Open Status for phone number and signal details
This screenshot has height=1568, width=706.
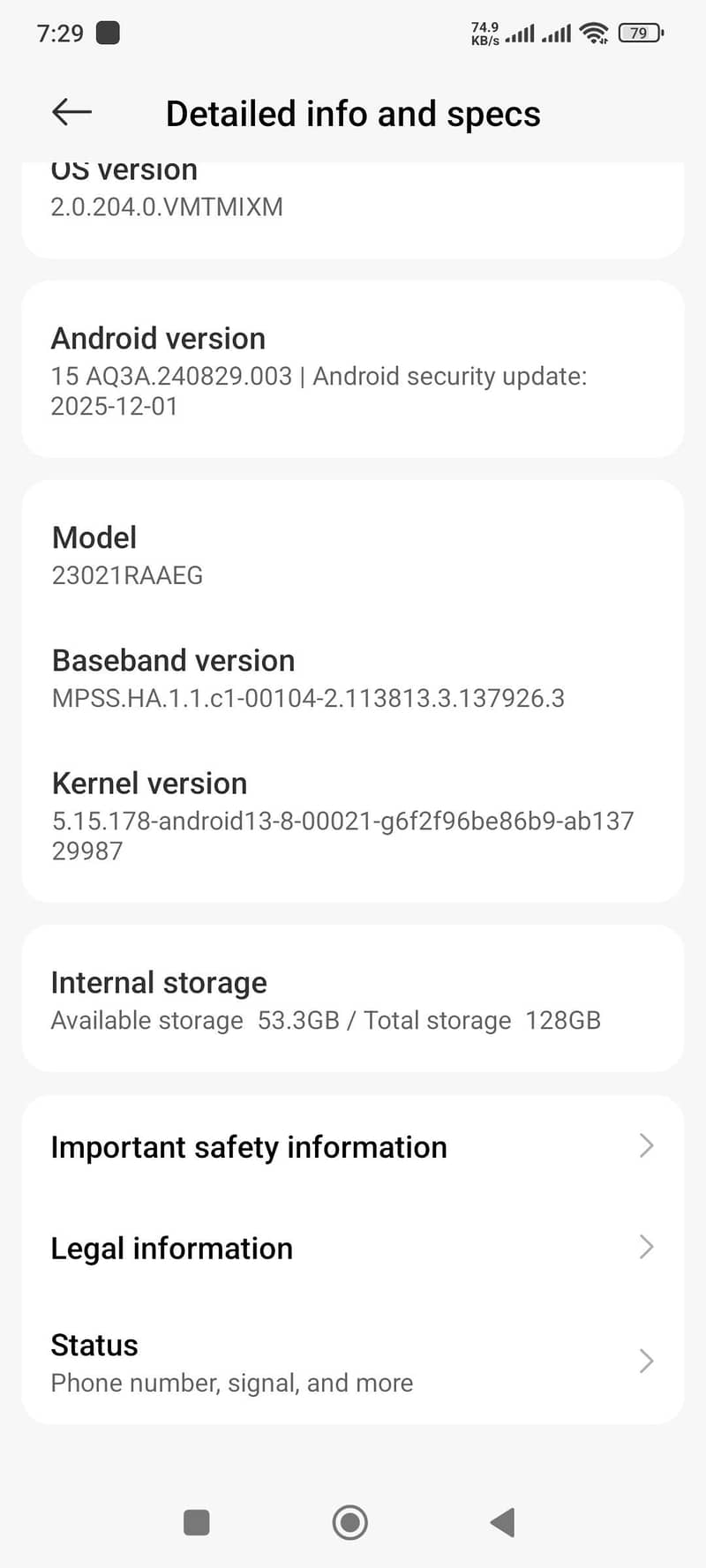click(232, 1362)
